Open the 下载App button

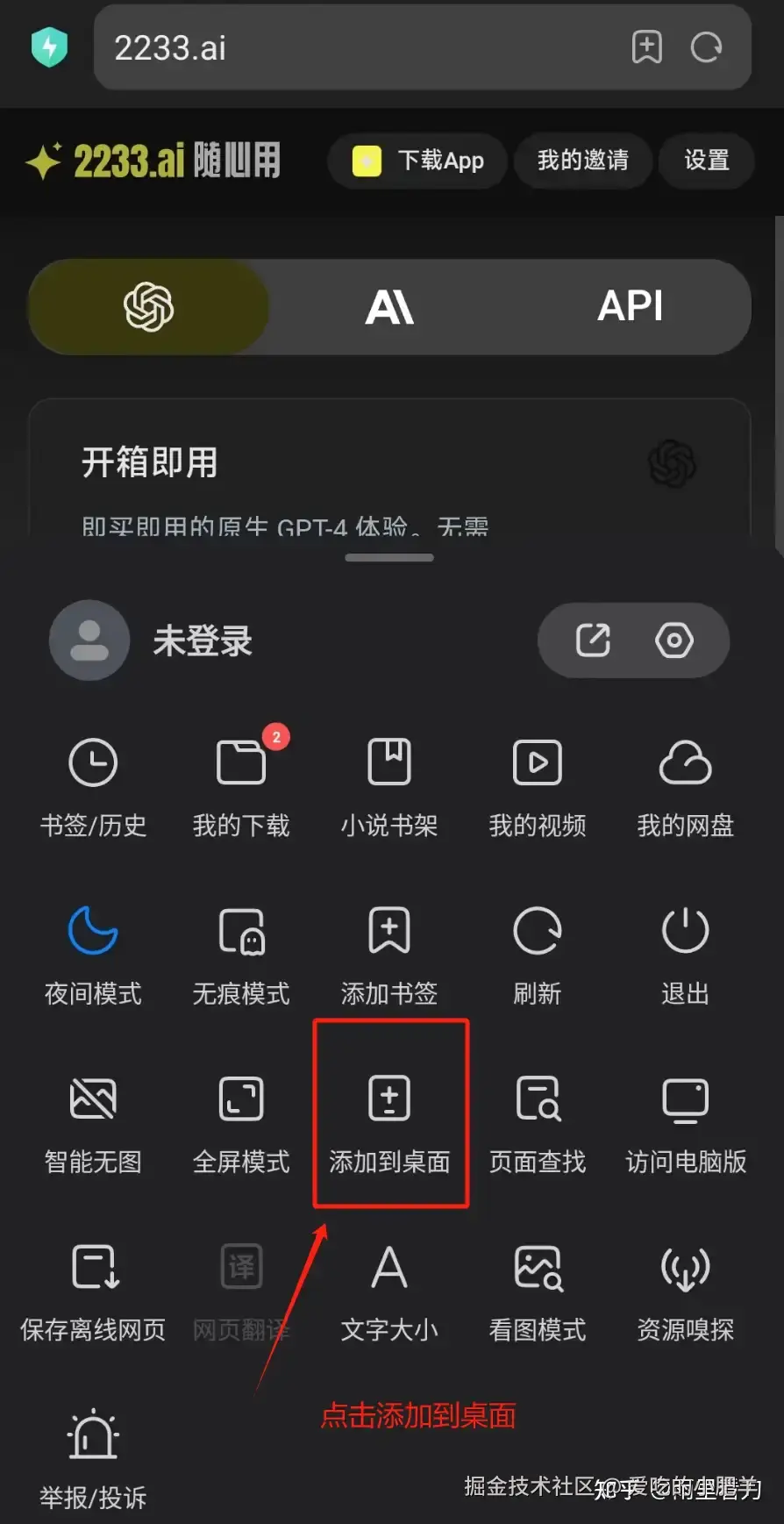[418, 161]
